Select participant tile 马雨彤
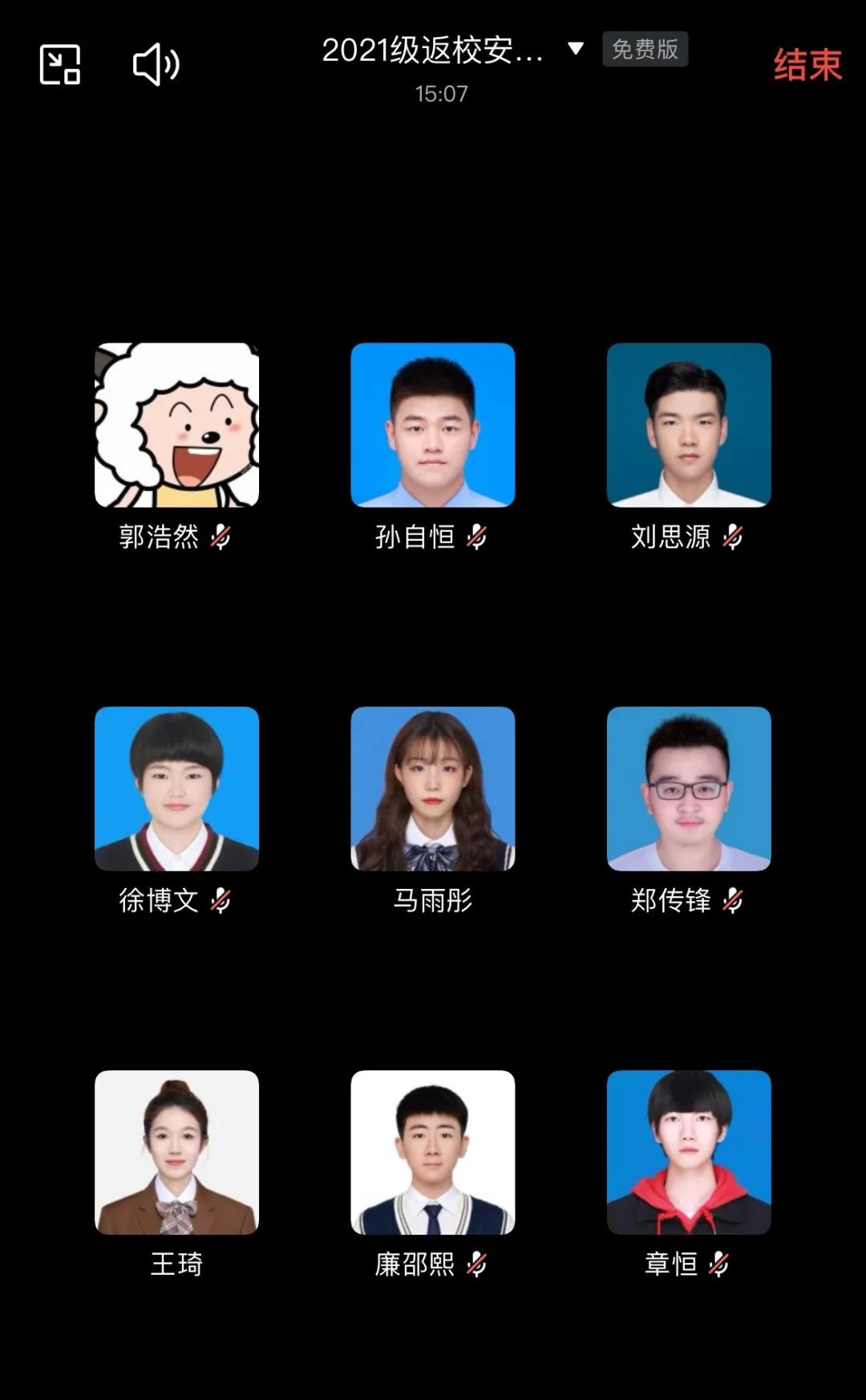 point(432,789)
